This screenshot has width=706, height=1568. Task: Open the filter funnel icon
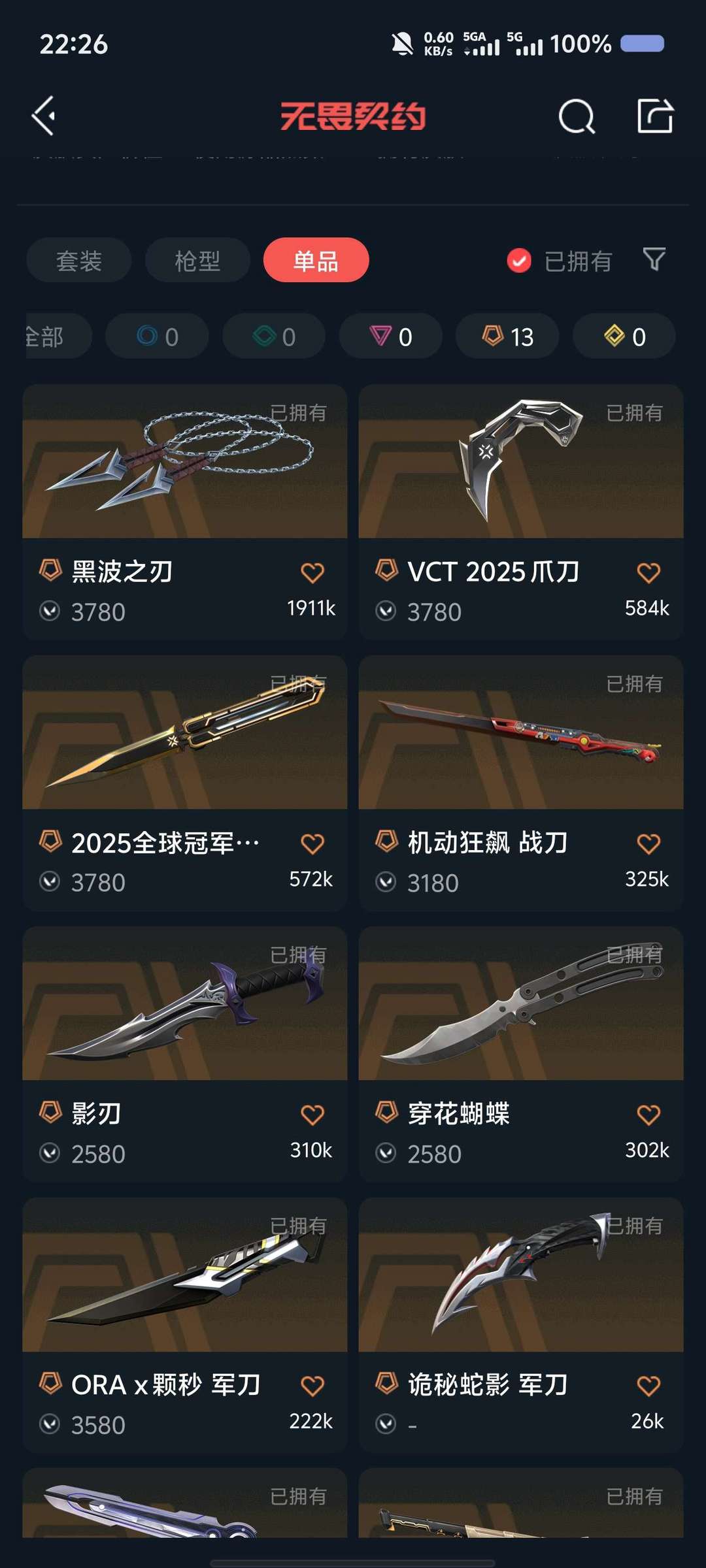(x=654, y=259)
